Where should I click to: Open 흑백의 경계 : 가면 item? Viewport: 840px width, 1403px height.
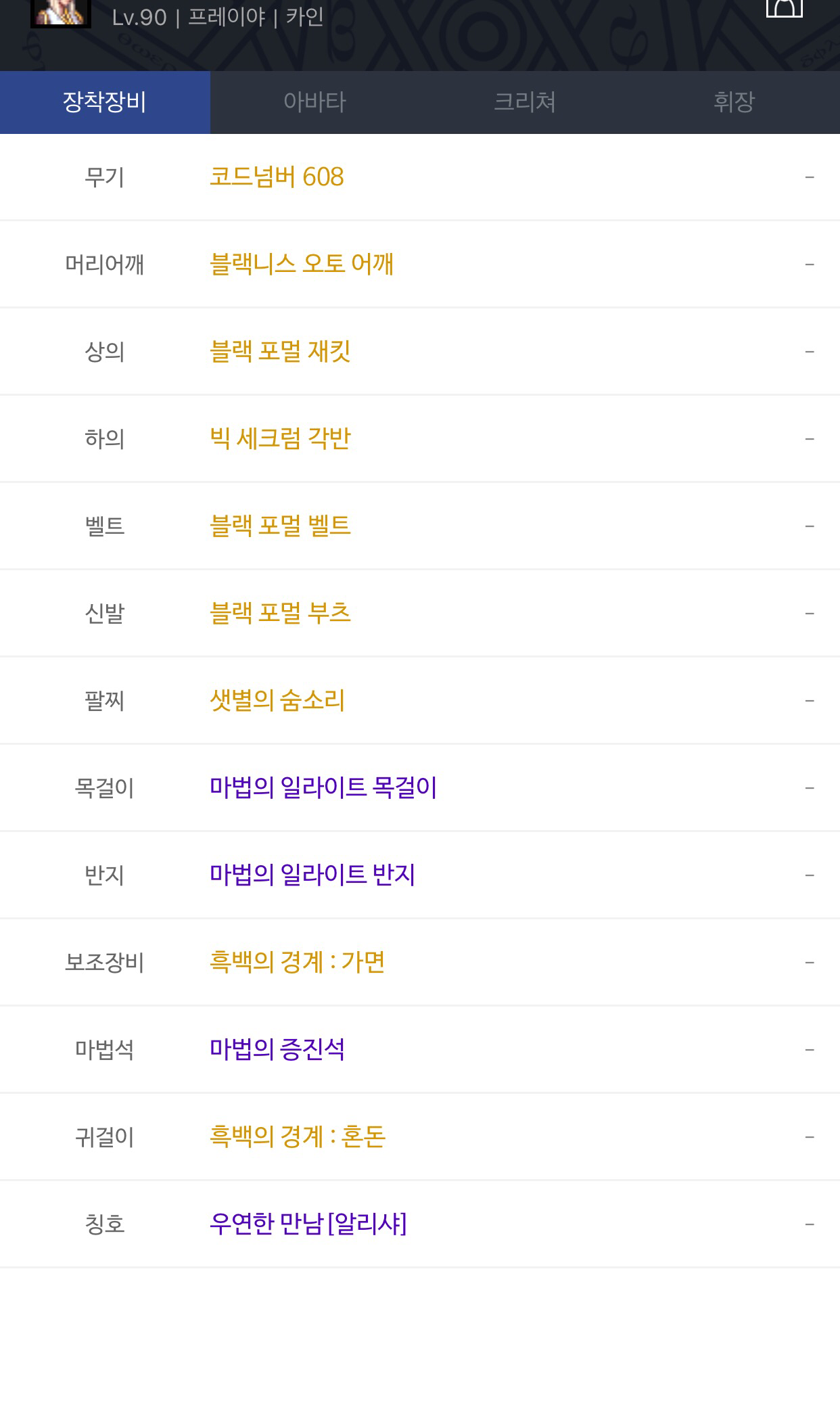click(x=298, y=962)
